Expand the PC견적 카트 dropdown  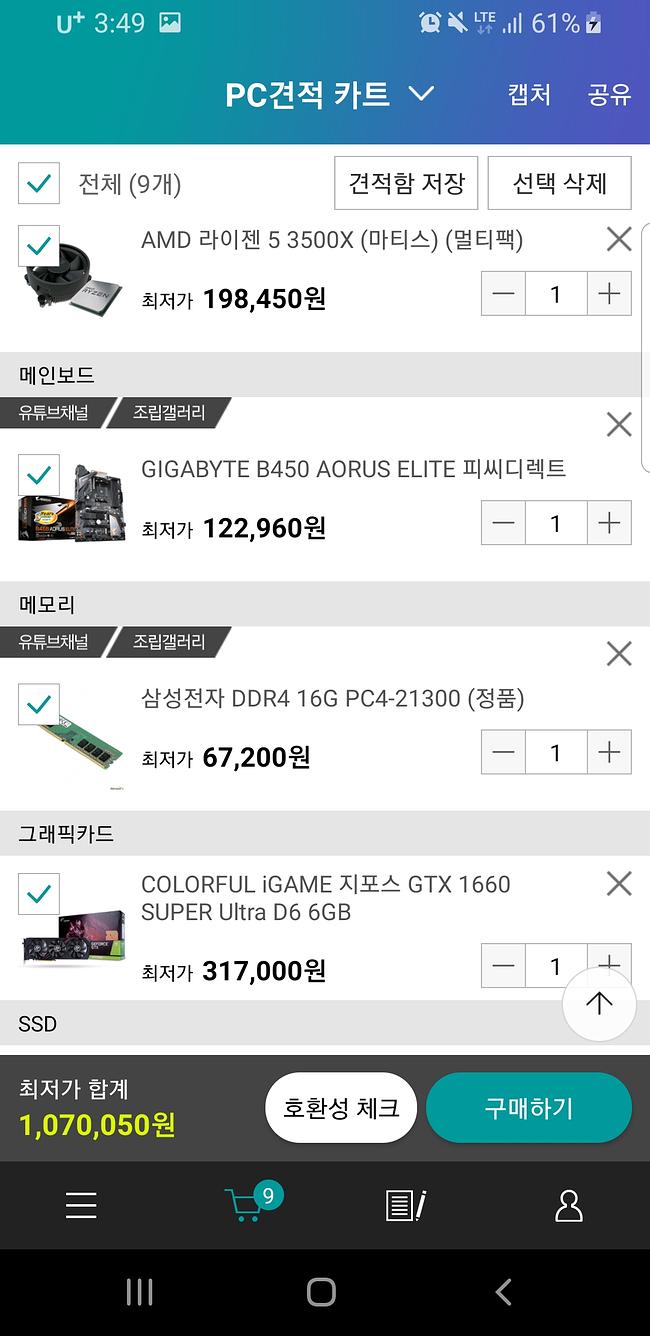421,94
